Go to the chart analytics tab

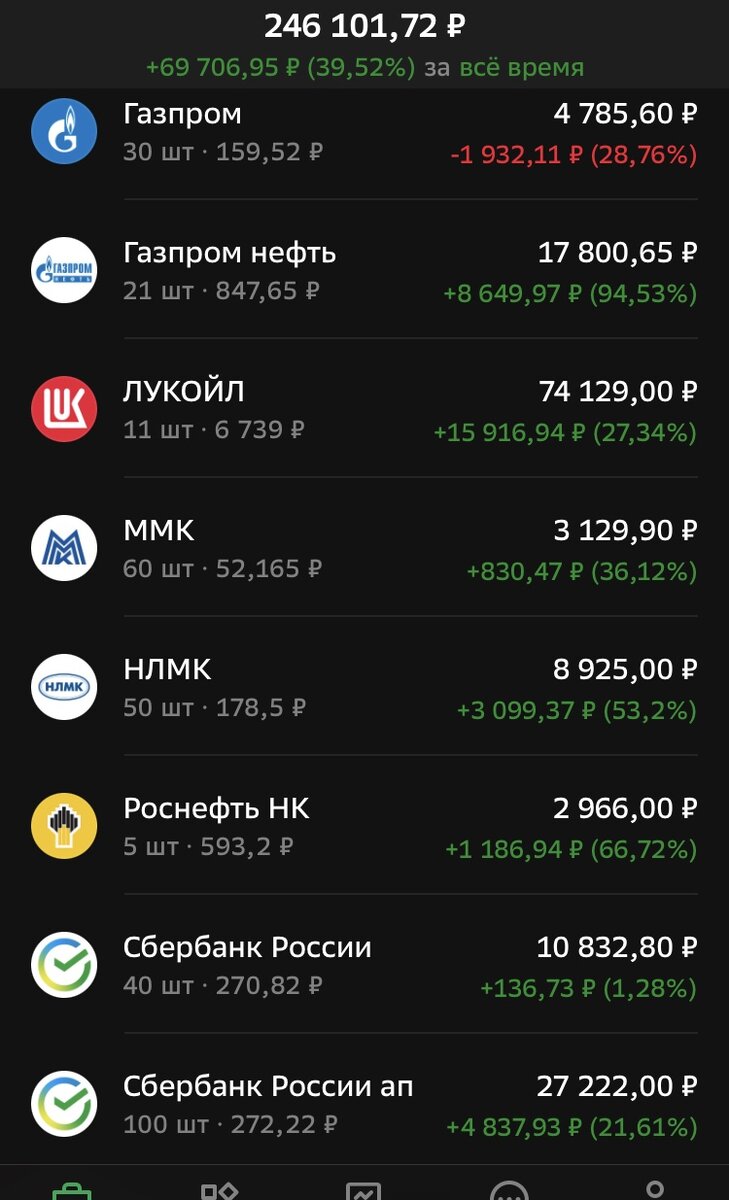[x=364, y=1191]
